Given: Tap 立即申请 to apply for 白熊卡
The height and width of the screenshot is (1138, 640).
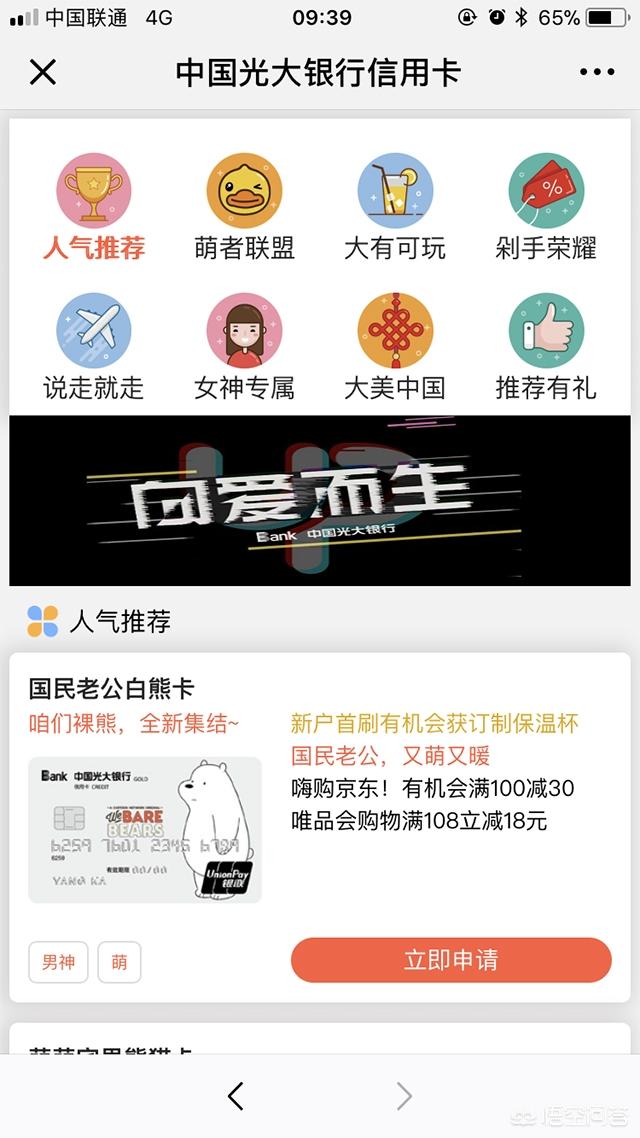Looking at the screenshot, I should (x=451, y=959).
